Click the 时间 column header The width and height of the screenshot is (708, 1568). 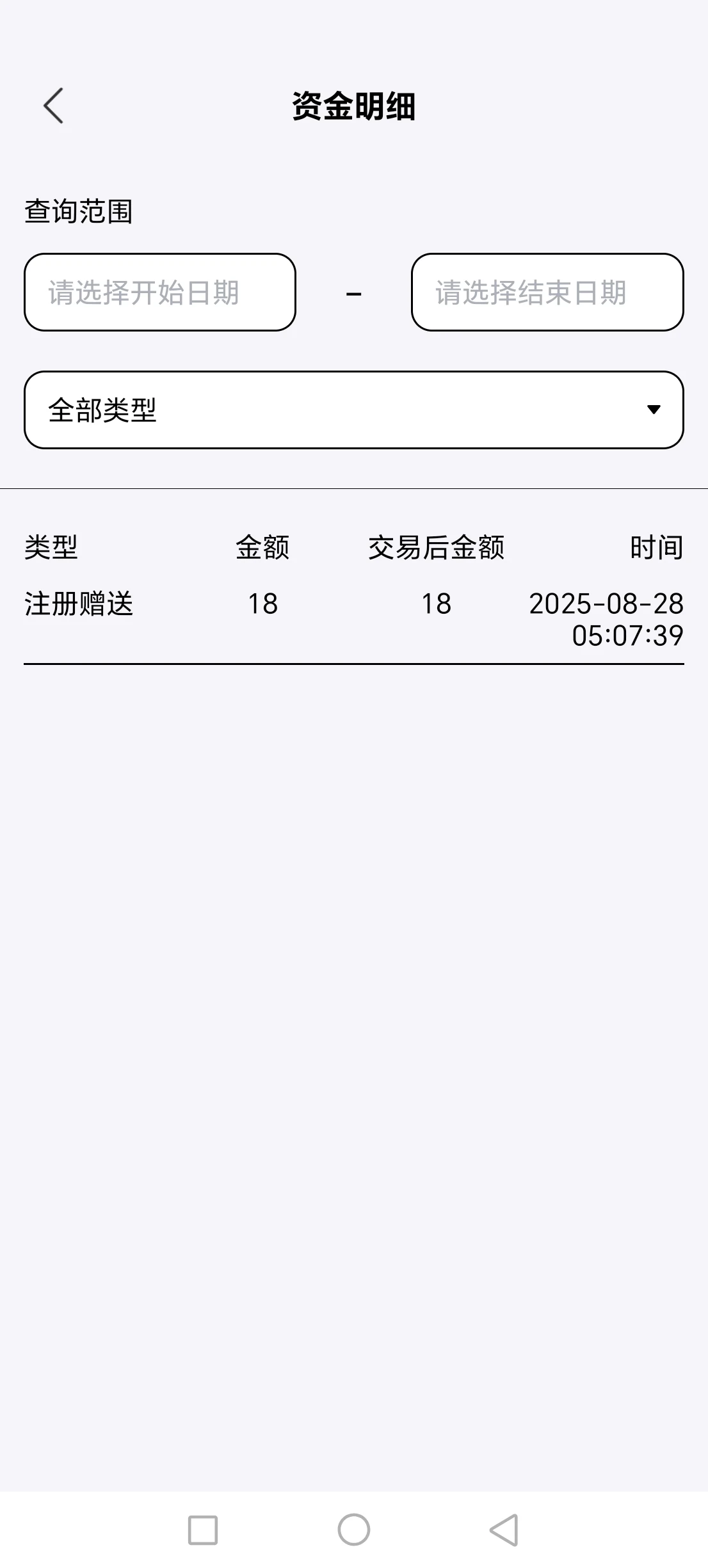click(x=656, y=547)
